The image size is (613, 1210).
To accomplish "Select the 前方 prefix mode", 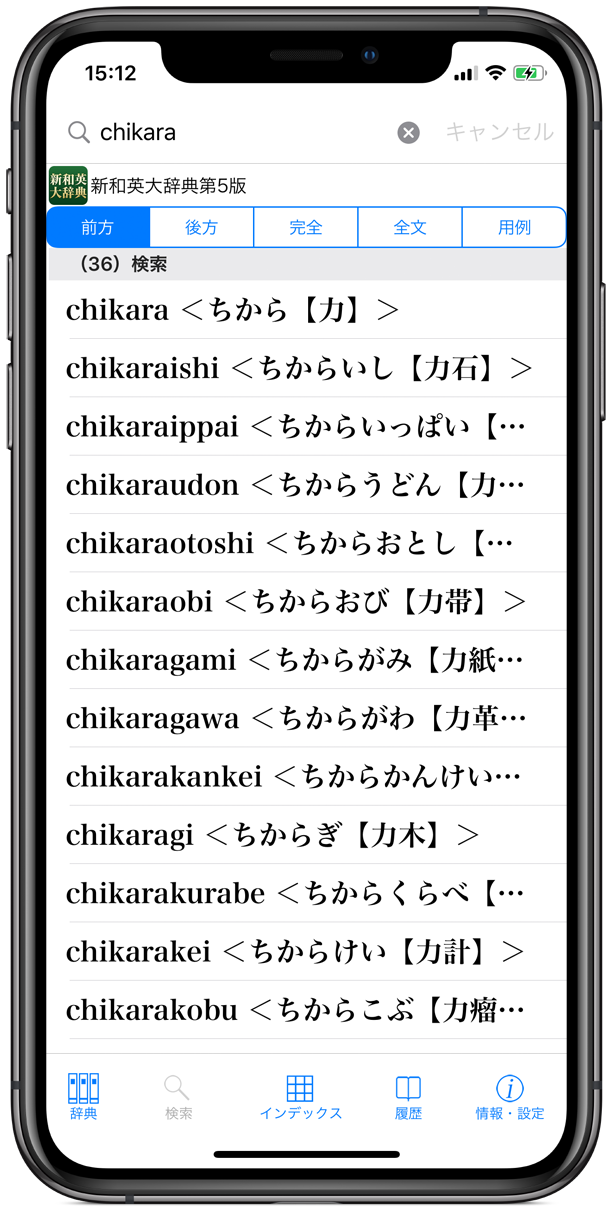I will [98, 227].
